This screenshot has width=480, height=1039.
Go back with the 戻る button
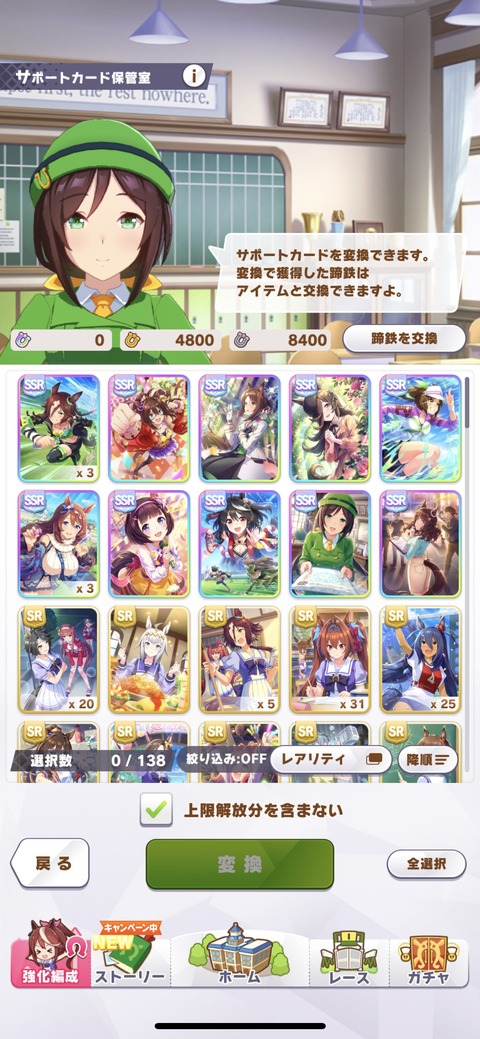50,863
